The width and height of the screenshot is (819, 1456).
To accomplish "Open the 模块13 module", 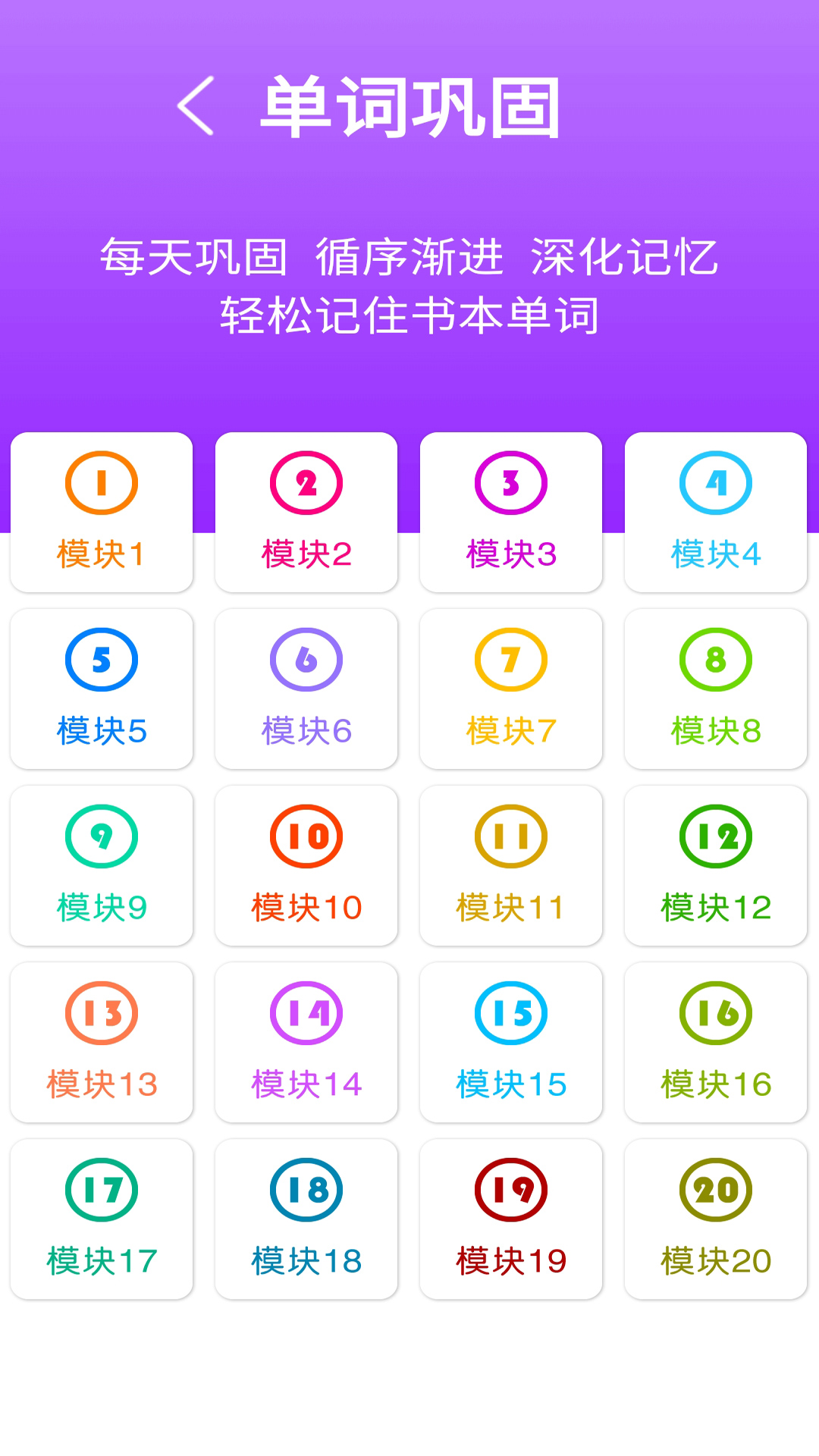I will tap(102, 1042).
